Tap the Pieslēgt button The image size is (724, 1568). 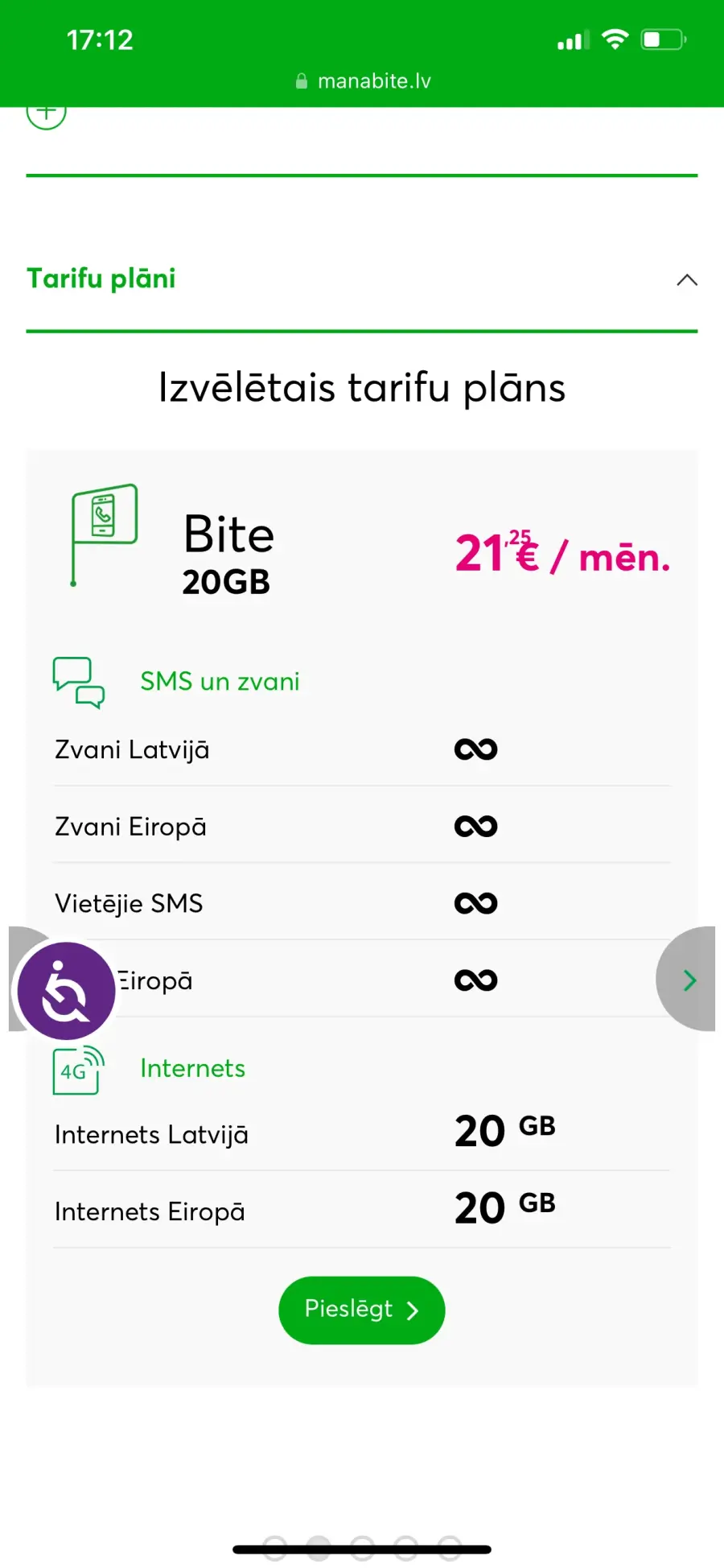(362, 1310)
